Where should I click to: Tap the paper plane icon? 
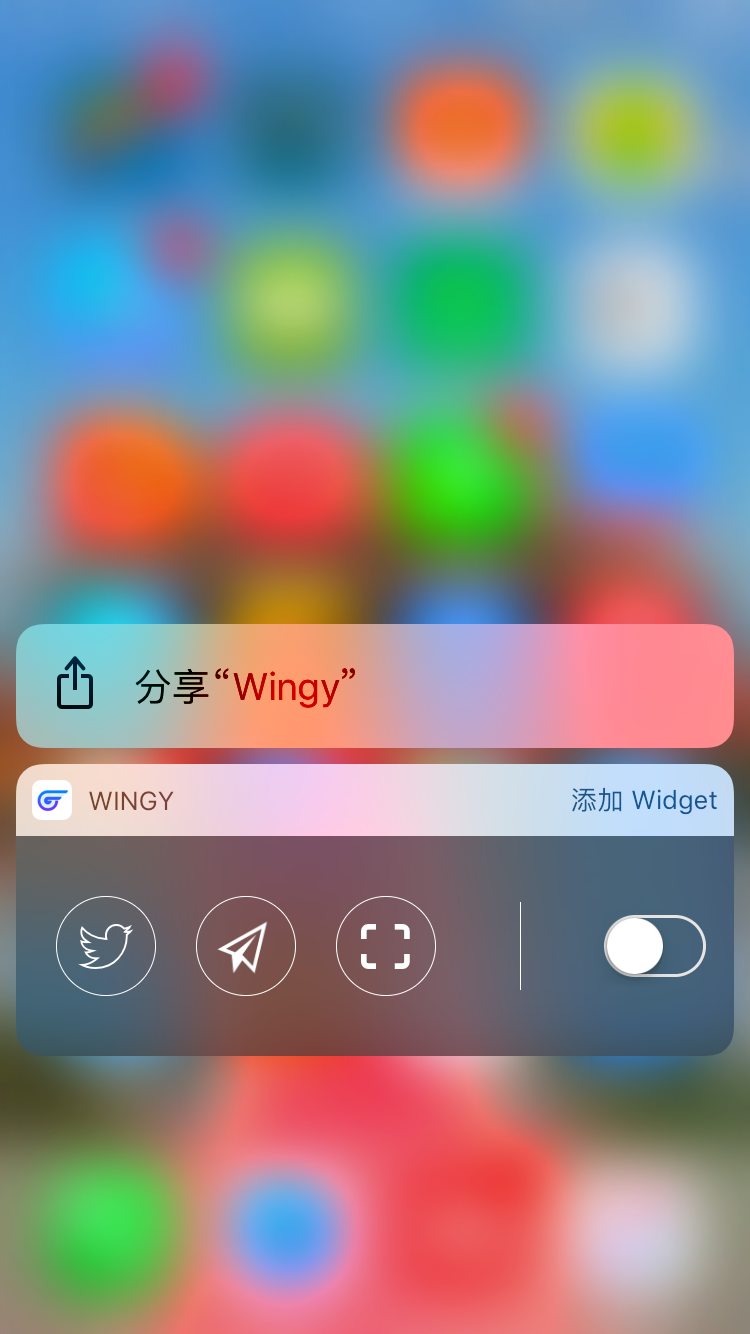(x=246, y=946)
